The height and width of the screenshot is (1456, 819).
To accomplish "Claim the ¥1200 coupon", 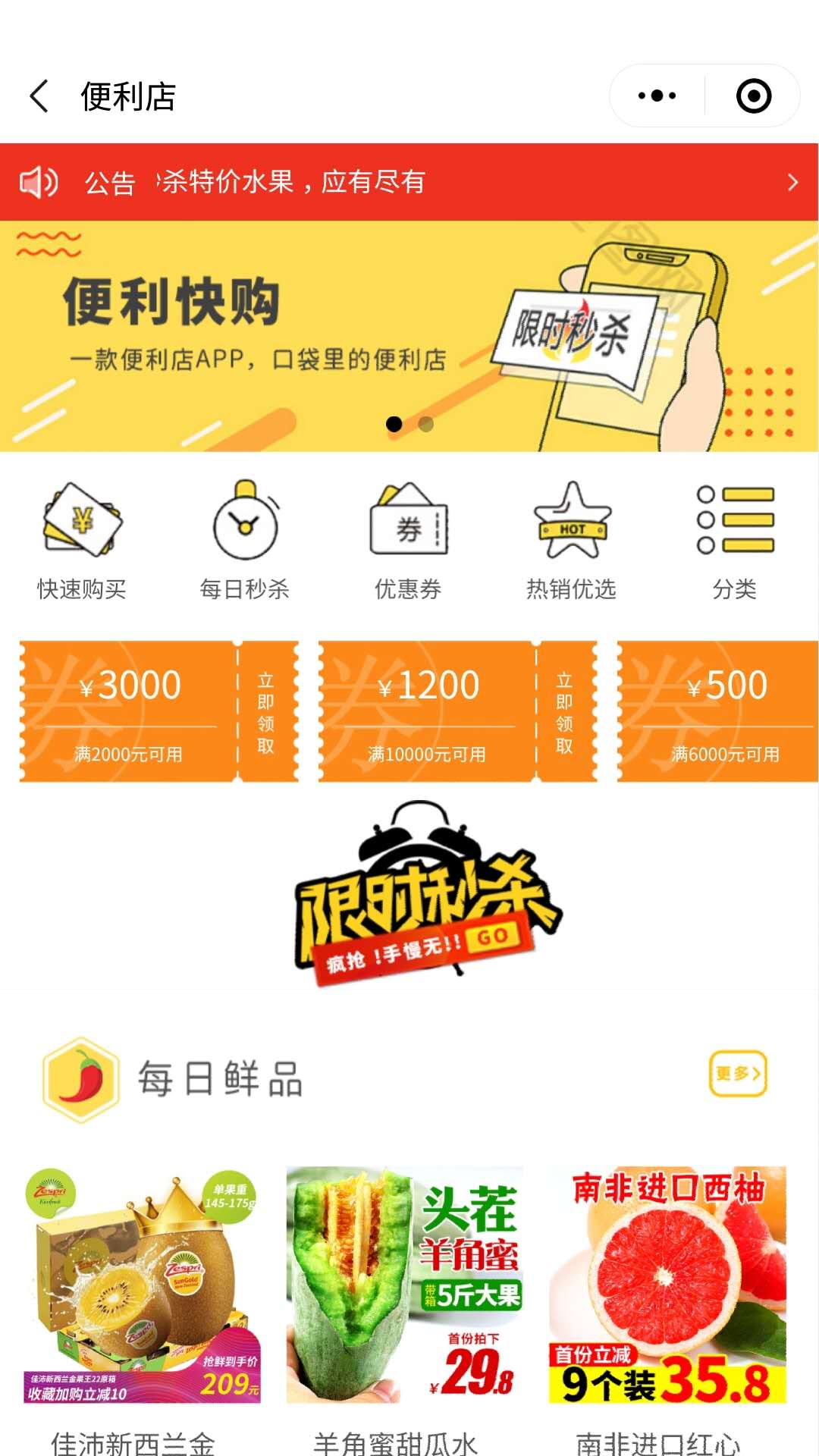I will click(564, 711).
